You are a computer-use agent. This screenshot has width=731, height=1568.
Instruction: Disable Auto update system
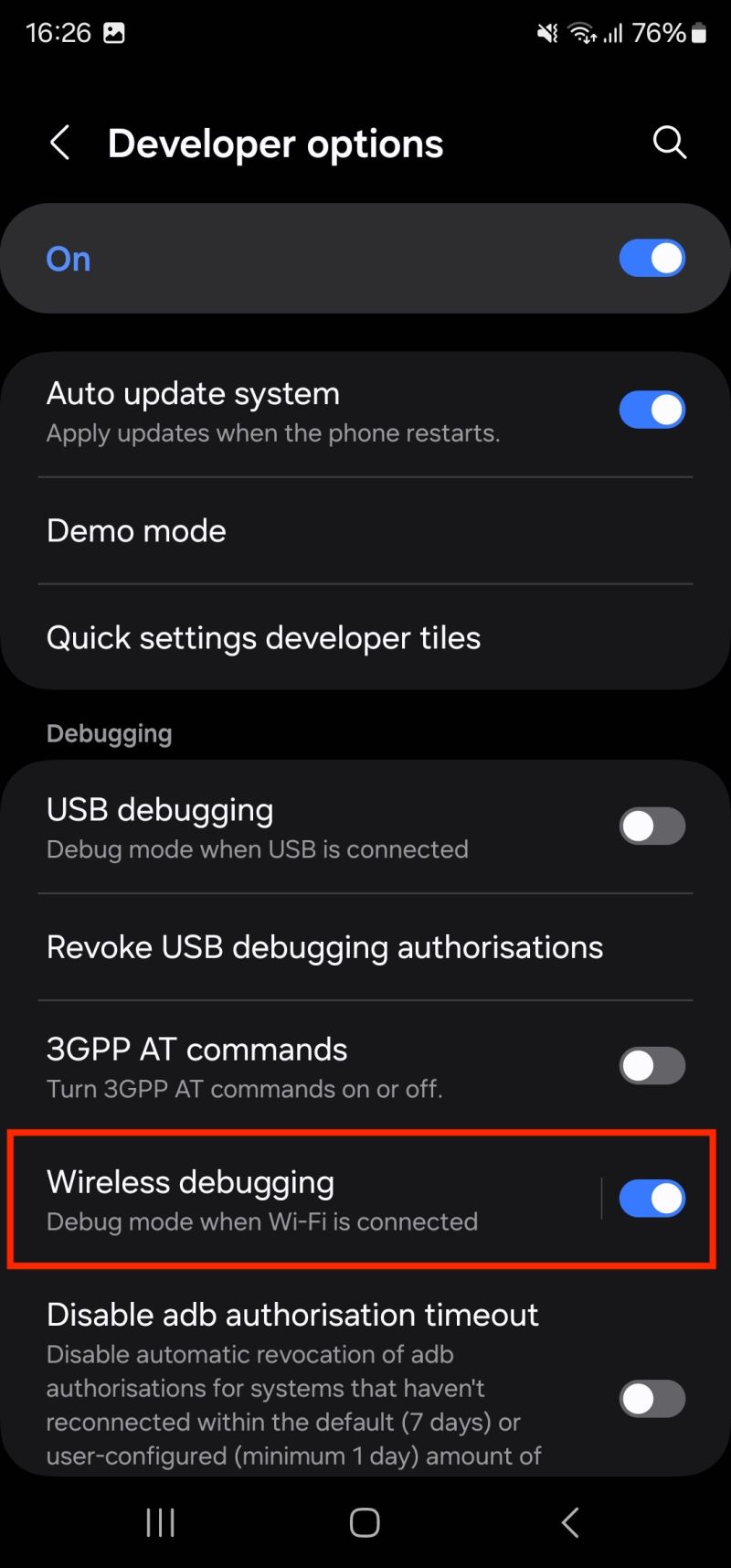pos(652,410)
